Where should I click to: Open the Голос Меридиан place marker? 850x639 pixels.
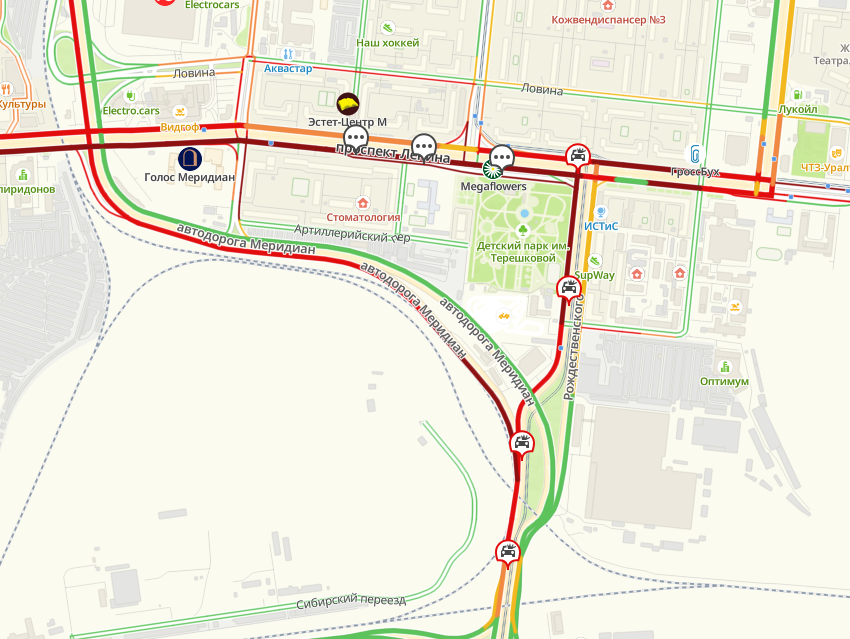coord(189,158)
